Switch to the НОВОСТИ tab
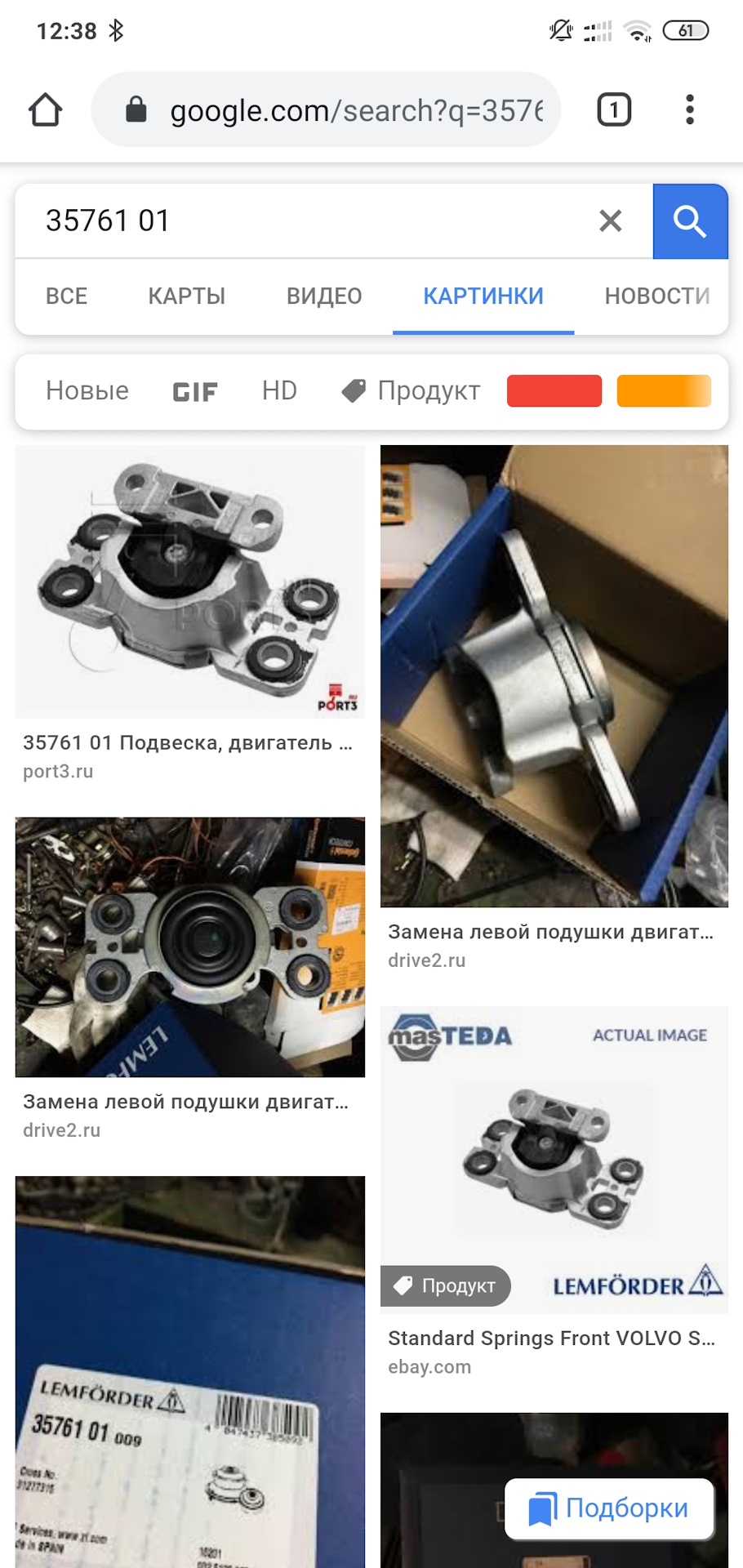The width and height of the screenshot is (743, 1568). point(656,296)
